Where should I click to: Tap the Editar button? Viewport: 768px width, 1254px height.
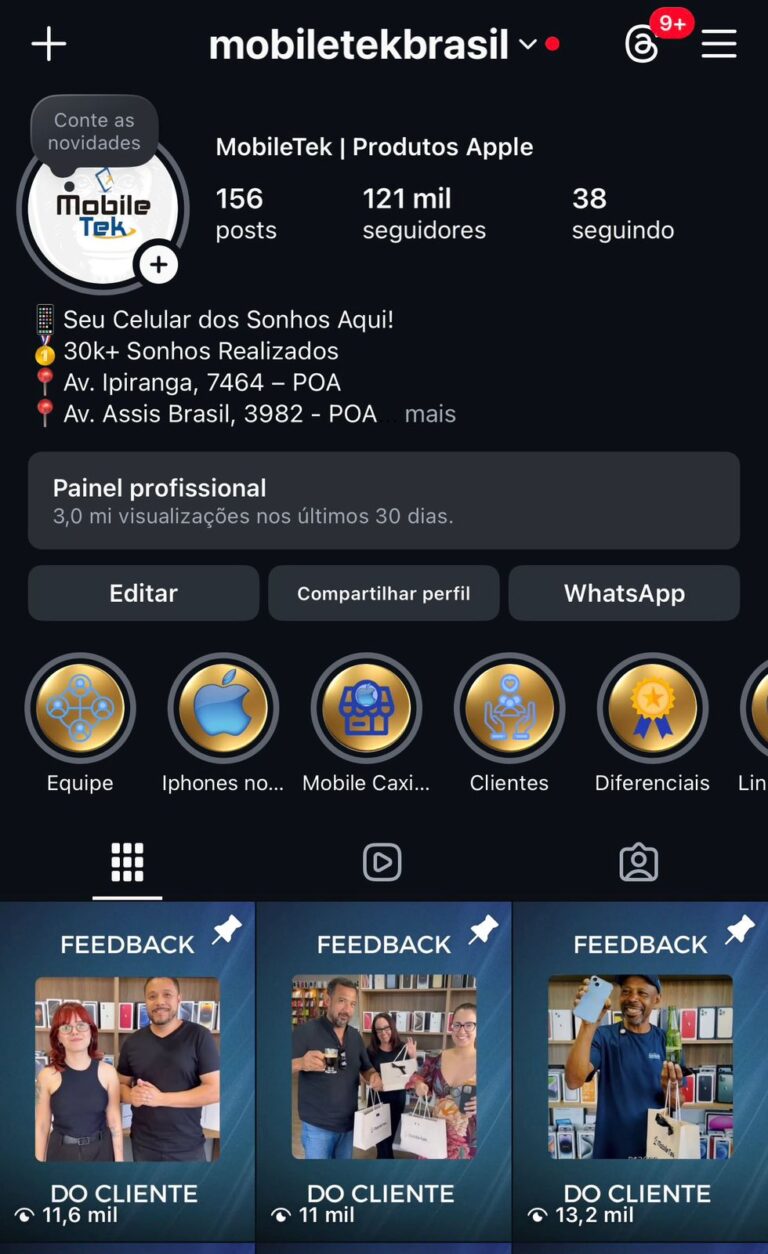[143, 593]
